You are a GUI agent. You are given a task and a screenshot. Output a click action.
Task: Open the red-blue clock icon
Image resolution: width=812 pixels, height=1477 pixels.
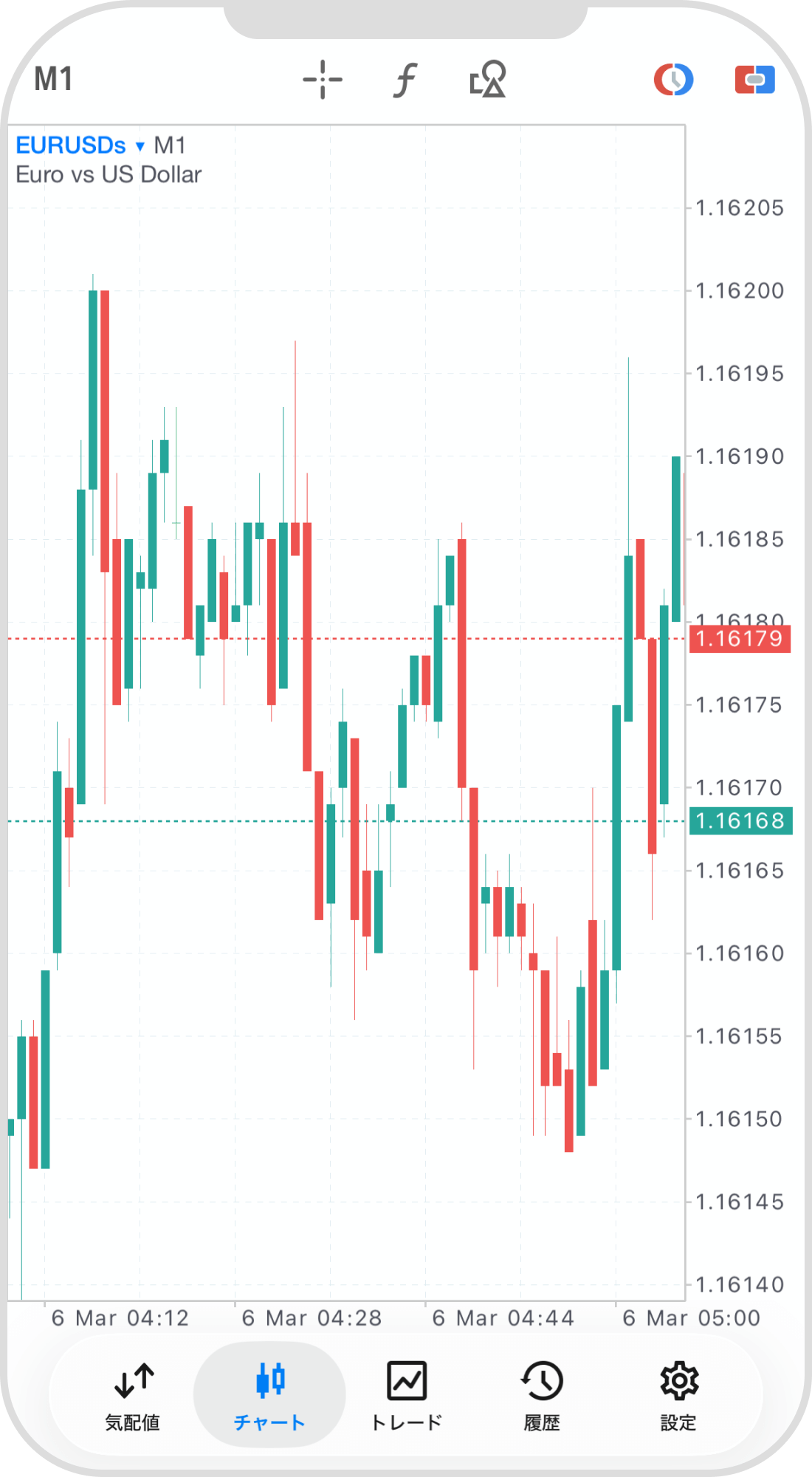(x=673, y=80)
